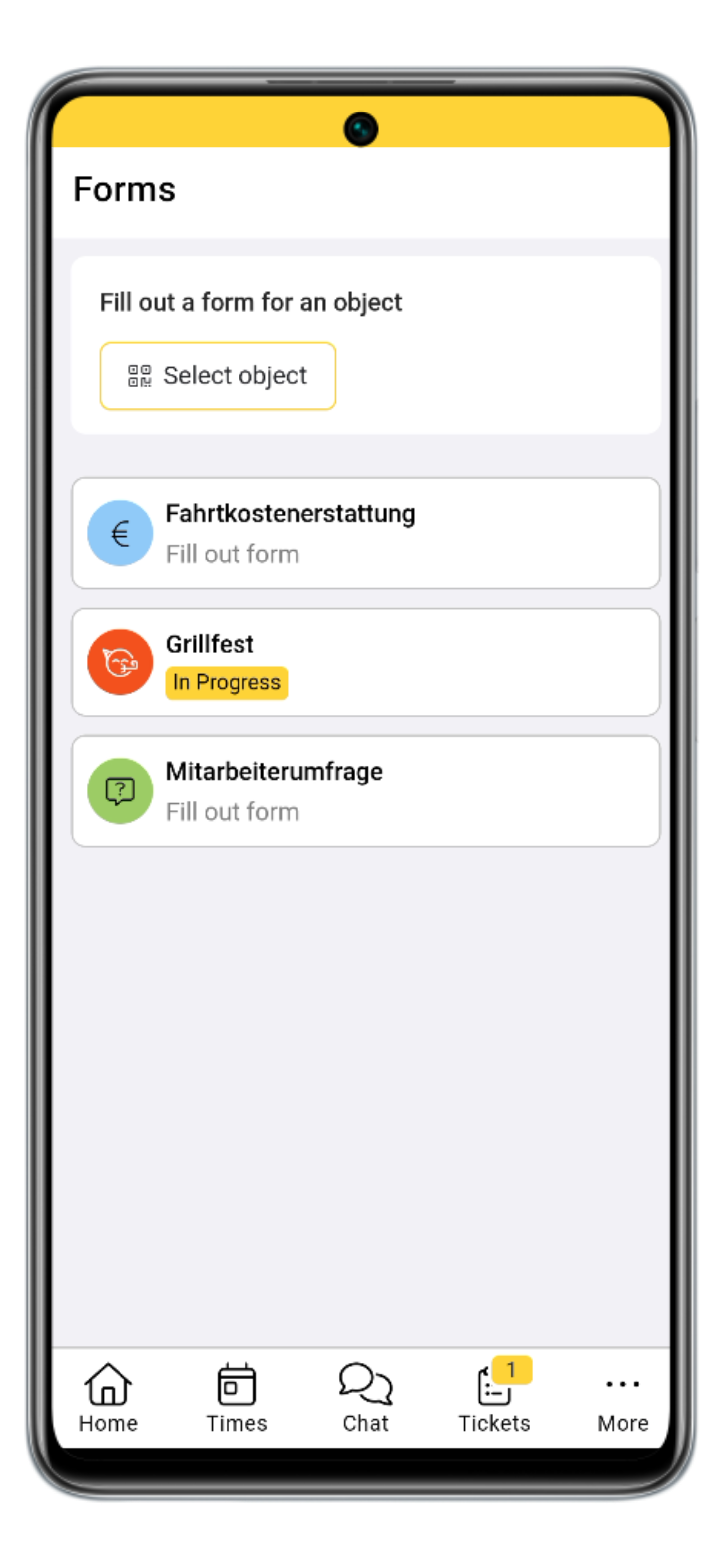The image size is (717, 1568).
Task: Tap the Select object button
Action: pos(217,375)
